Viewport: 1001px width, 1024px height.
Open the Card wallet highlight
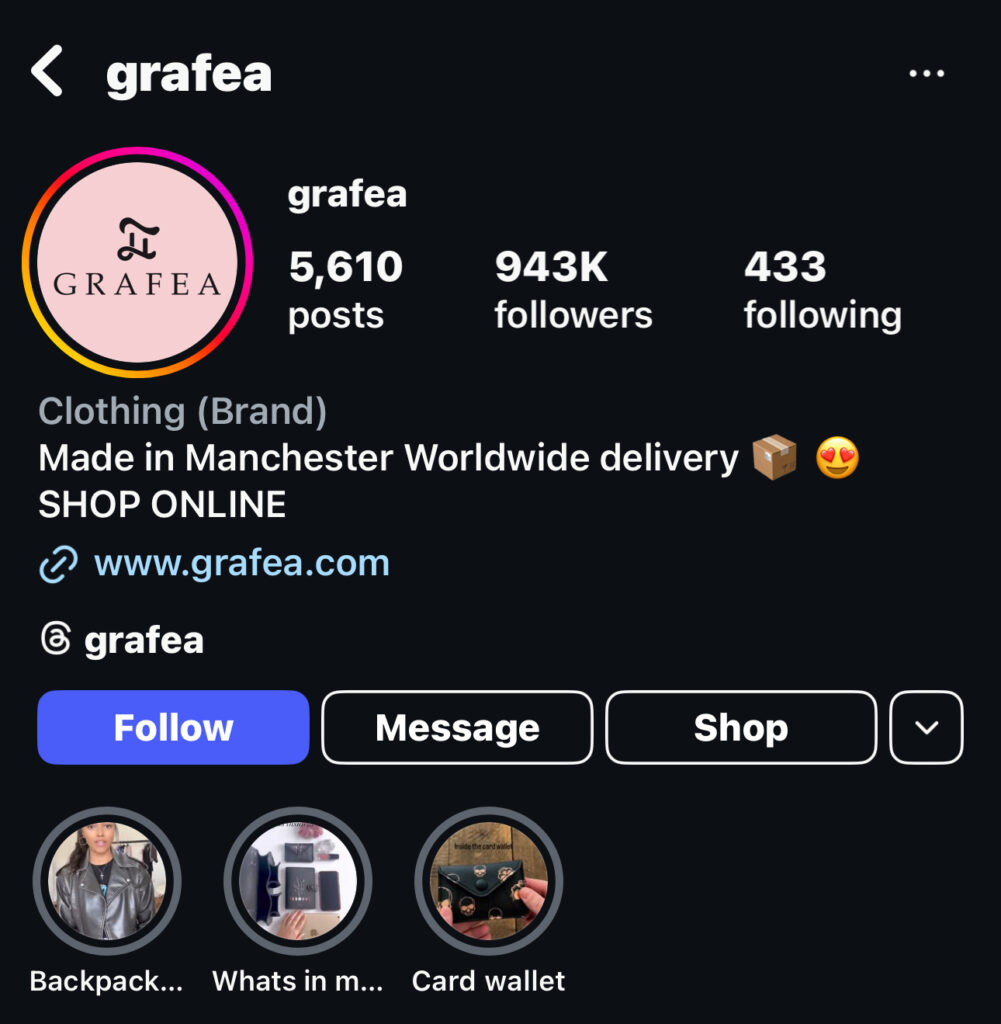(x=489, y=881)
